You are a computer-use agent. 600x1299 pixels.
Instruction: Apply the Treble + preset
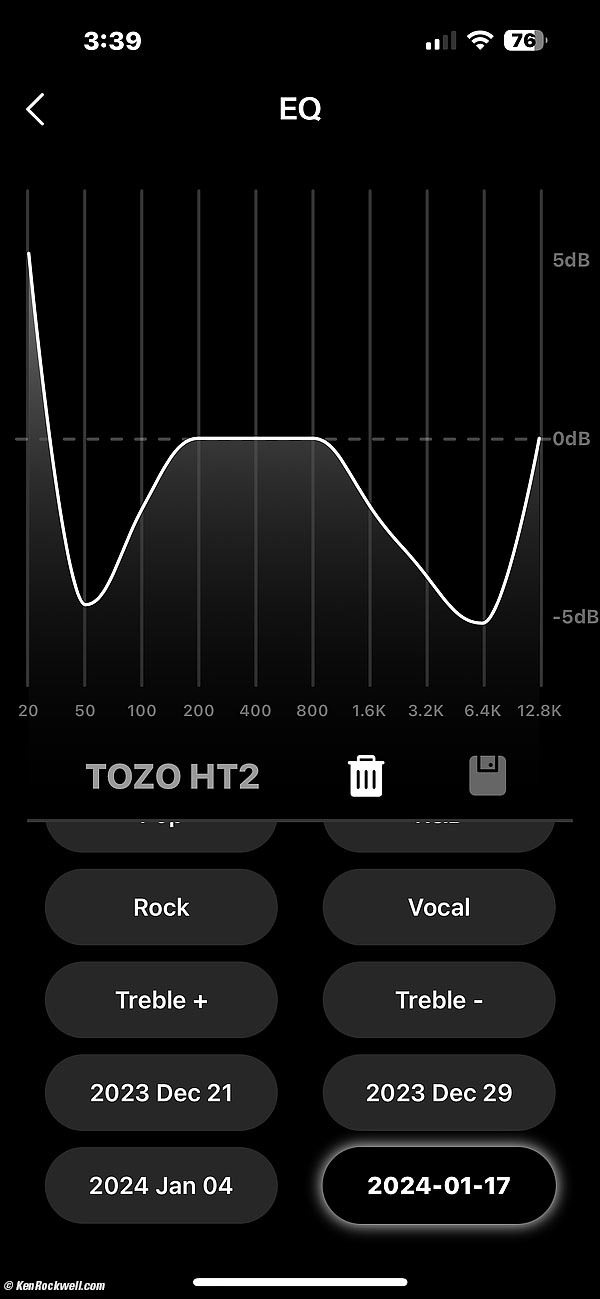pos(161,1000)
